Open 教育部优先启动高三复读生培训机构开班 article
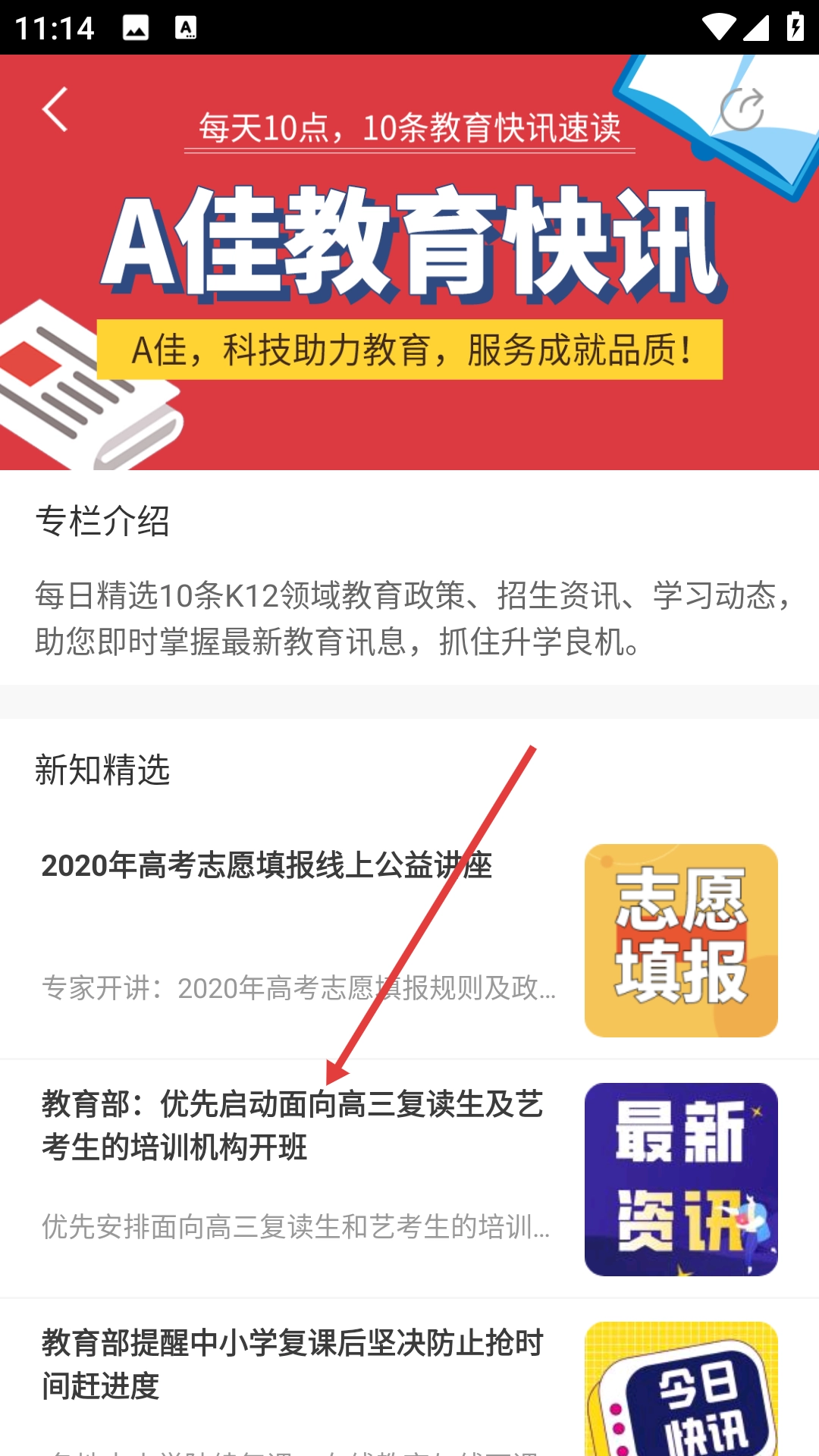Screen dimensions: 819x1456 tap(292, 1125)
